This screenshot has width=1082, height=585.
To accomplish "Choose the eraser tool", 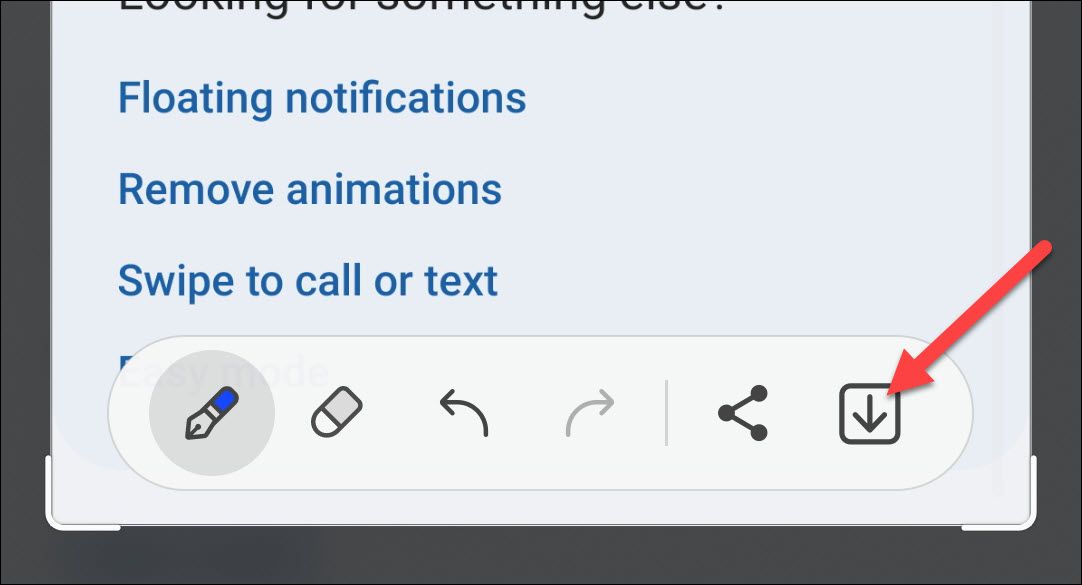I will pos(336,412).
